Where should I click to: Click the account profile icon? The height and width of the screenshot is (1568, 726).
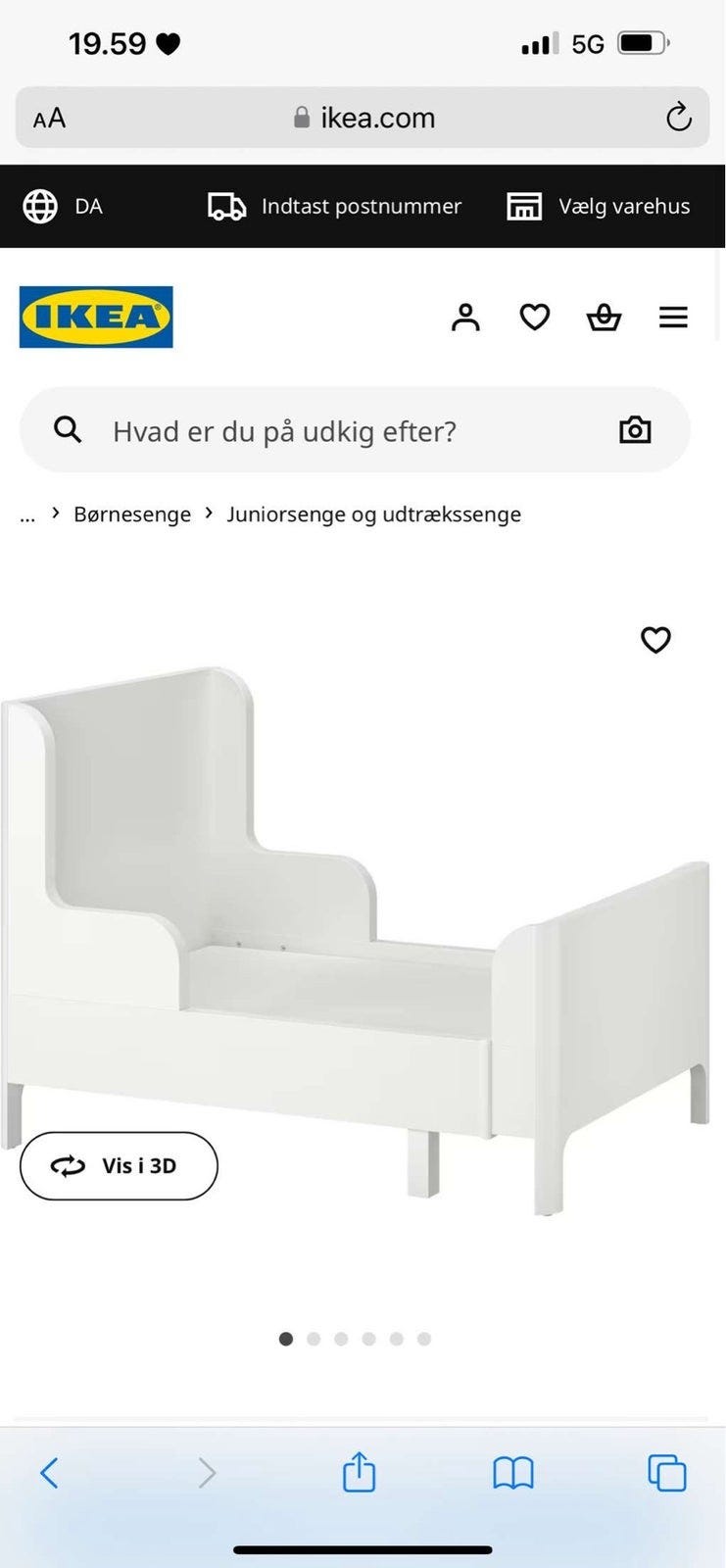coord(465,317)
